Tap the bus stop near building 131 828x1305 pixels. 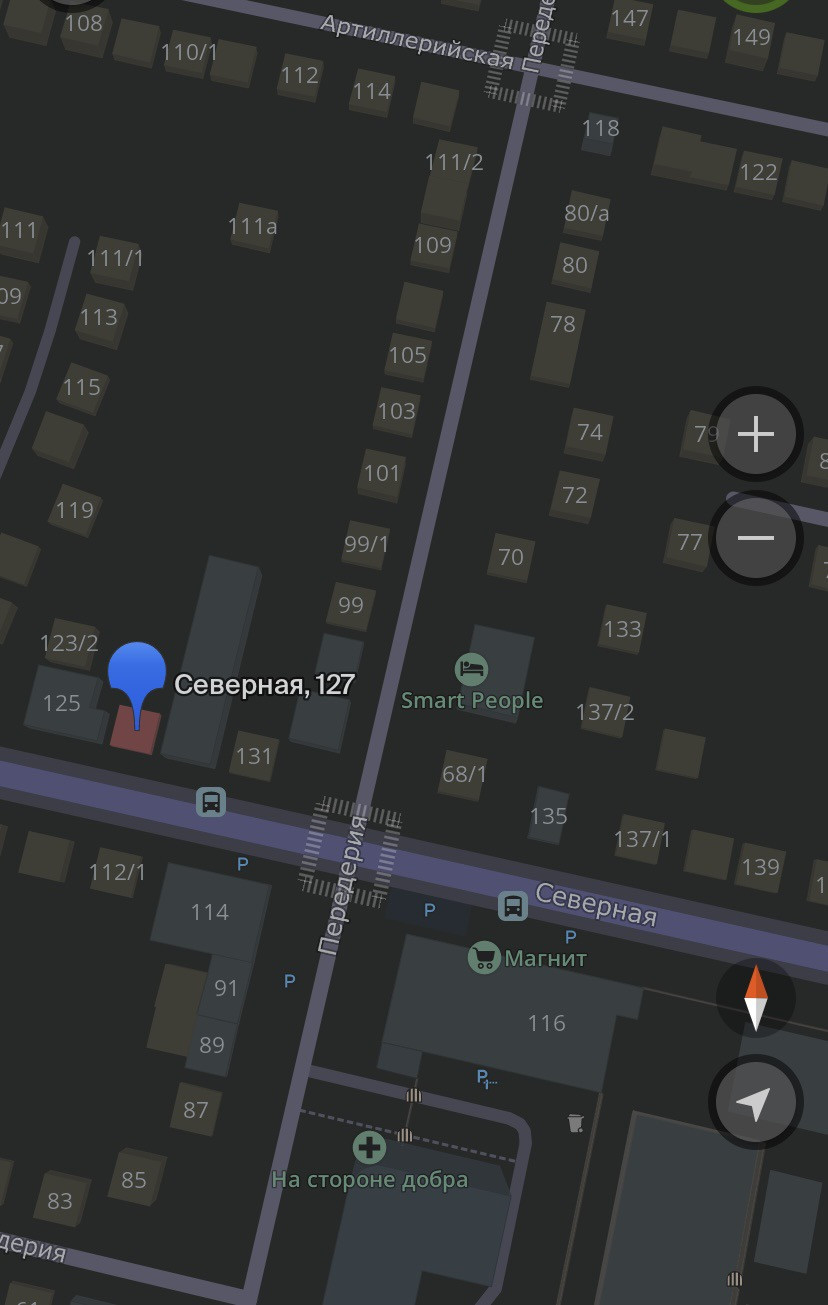tap(210, 801)
